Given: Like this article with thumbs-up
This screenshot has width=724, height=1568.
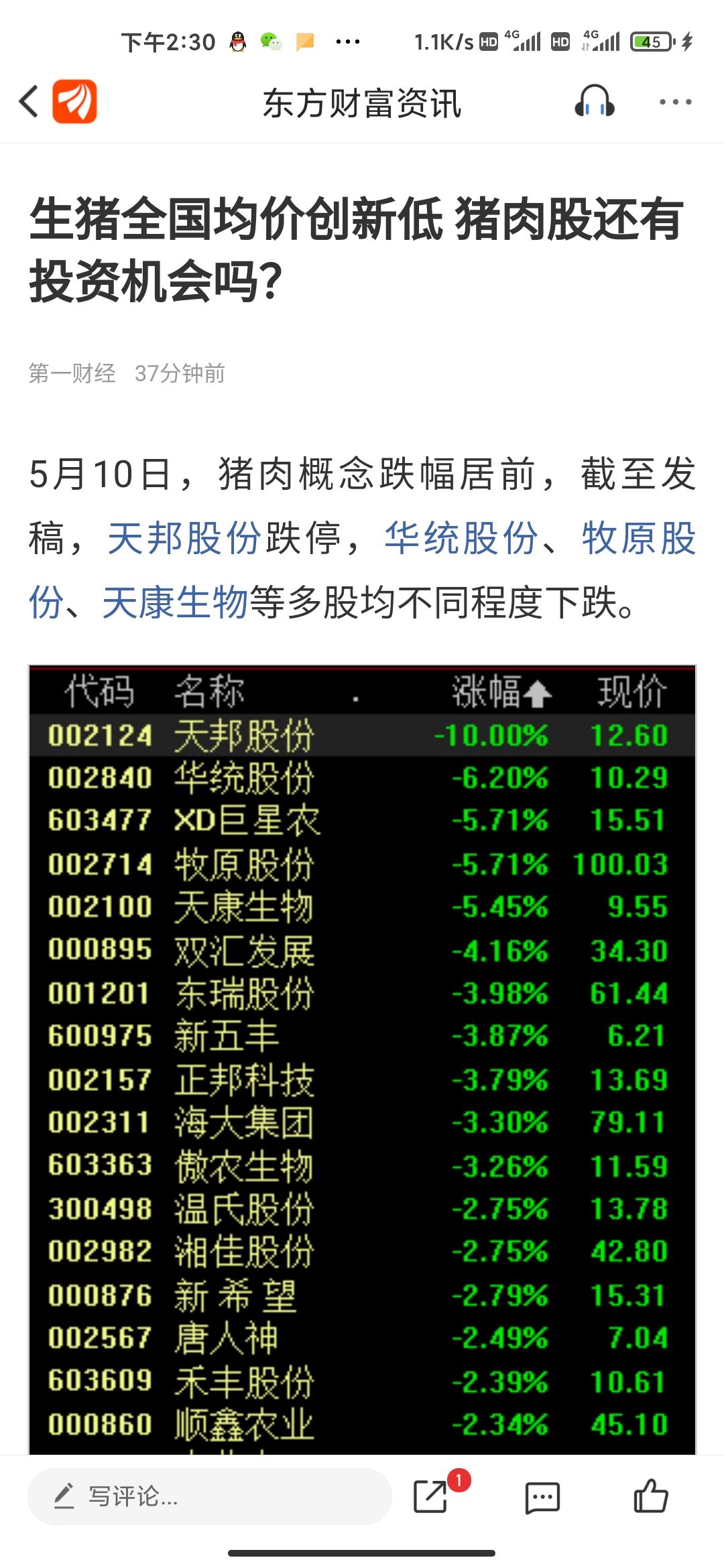Looking at the screenshot, I should click(x=650, y=1496).
